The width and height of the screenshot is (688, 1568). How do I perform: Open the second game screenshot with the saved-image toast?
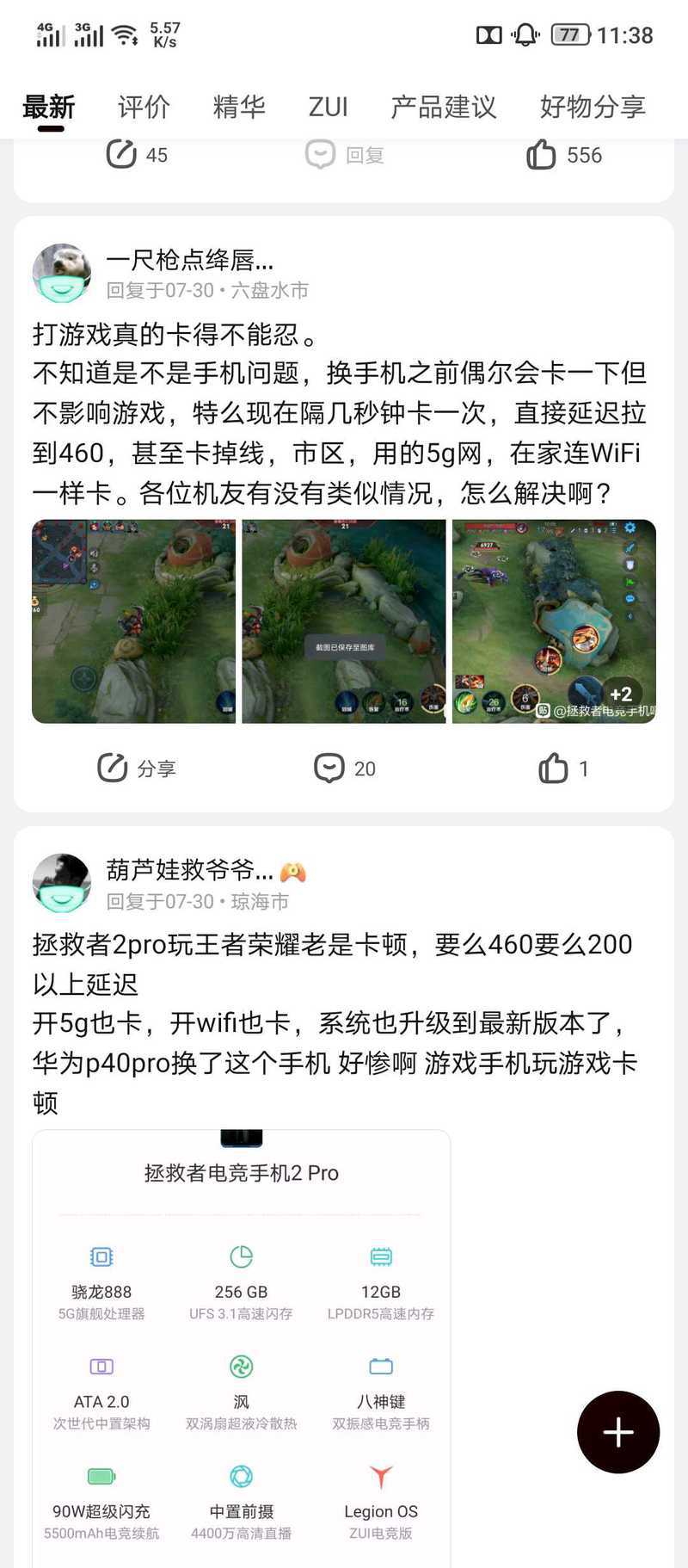coord(343,620)
